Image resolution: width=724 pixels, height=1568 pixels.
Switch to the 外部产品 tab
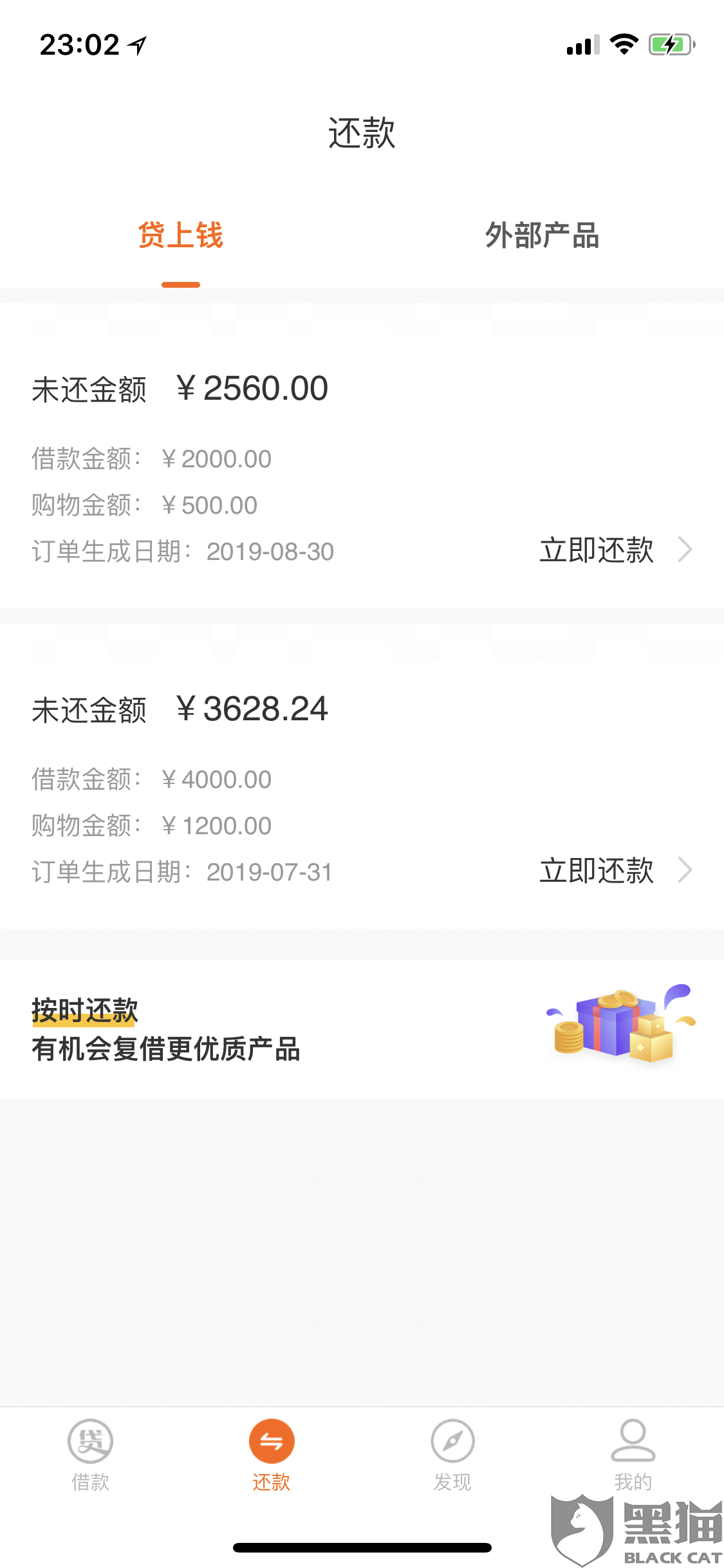click(542, 236)
